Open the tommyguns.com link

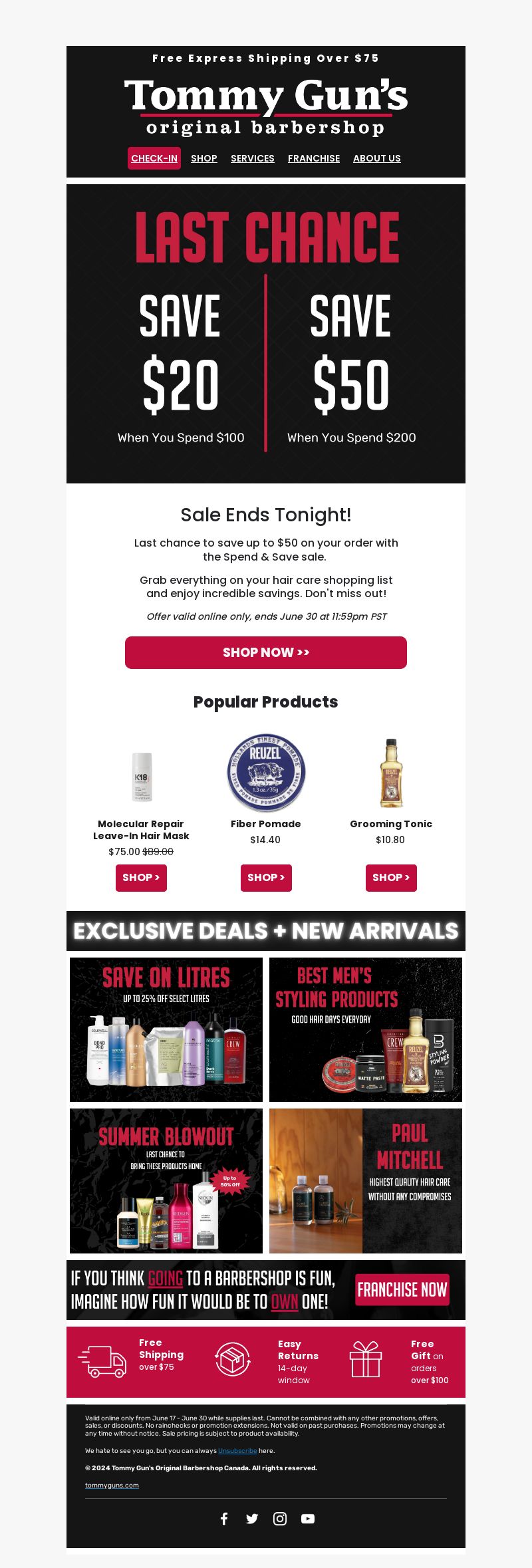[x=112, y=1485]
